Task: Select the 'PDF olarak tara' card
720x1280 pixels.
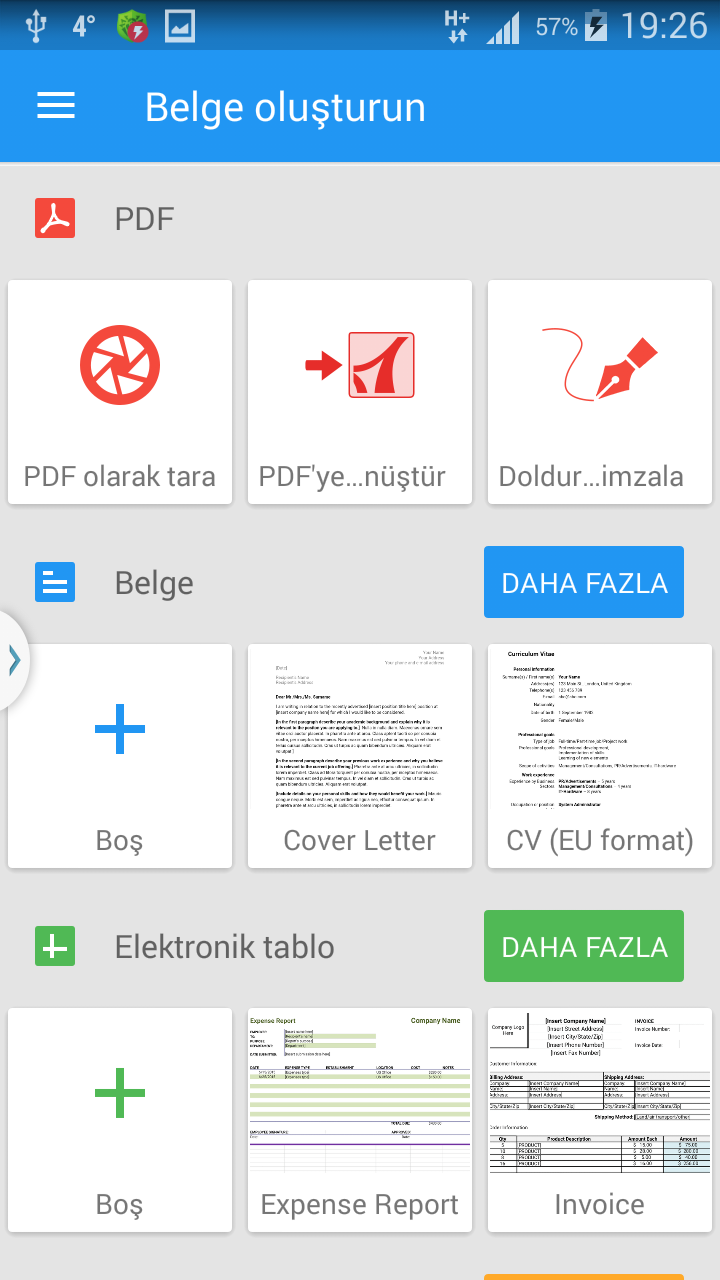Action: click(120, 392)
